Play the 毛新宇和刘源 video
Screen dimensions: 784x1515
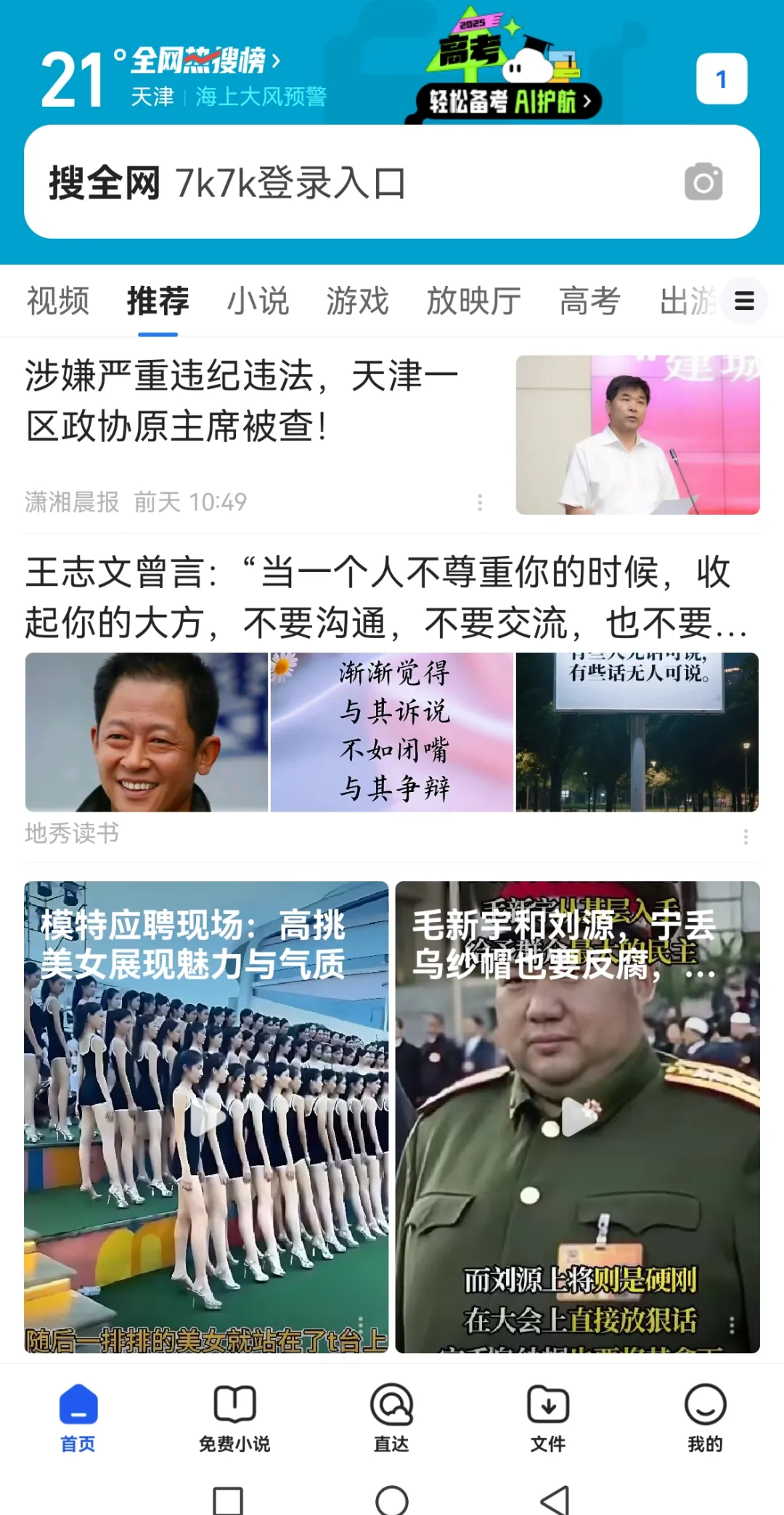(x=578, y=1117)
